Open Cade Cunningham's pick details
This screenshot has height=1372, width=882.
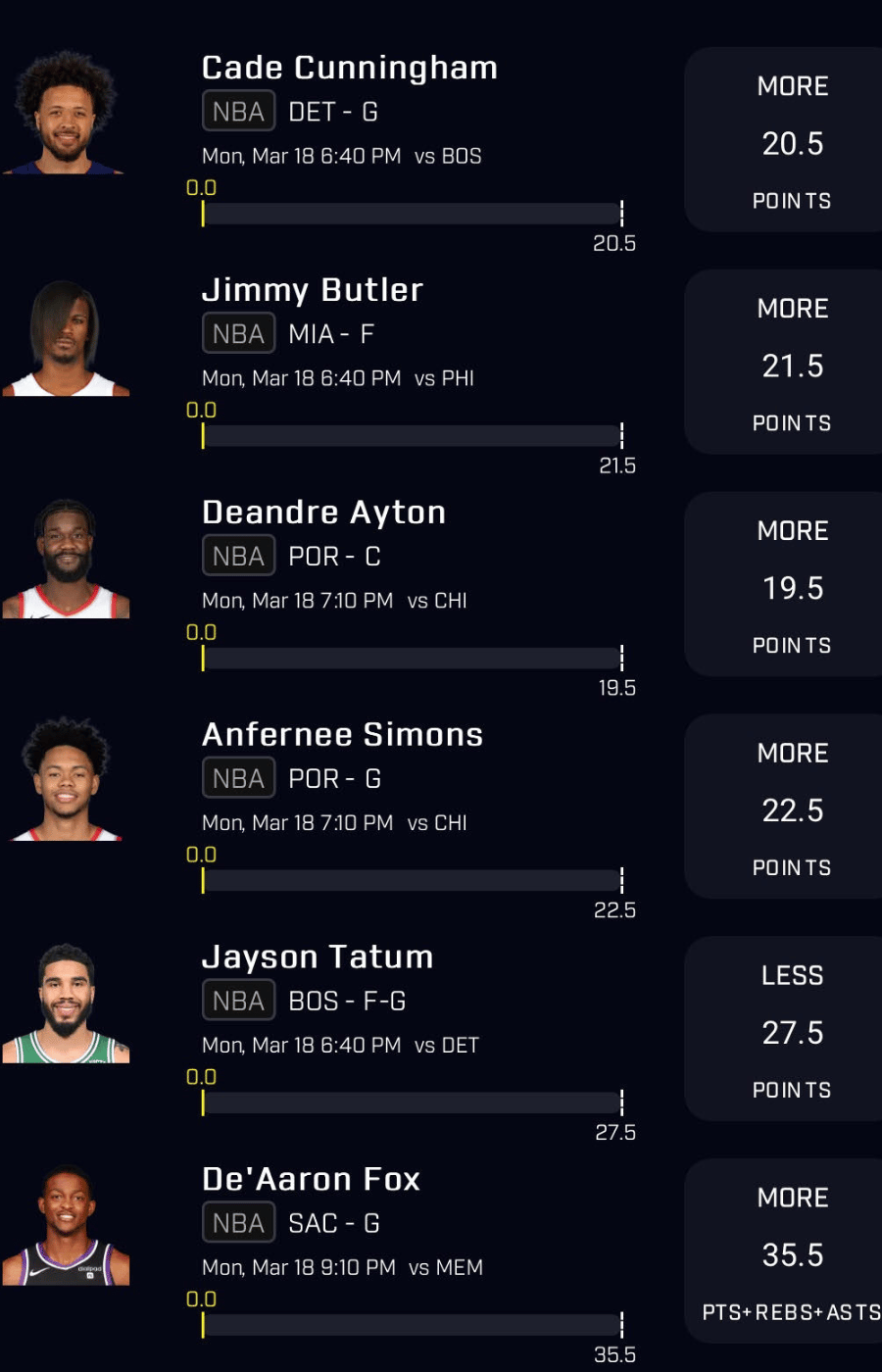coord(349,69)
